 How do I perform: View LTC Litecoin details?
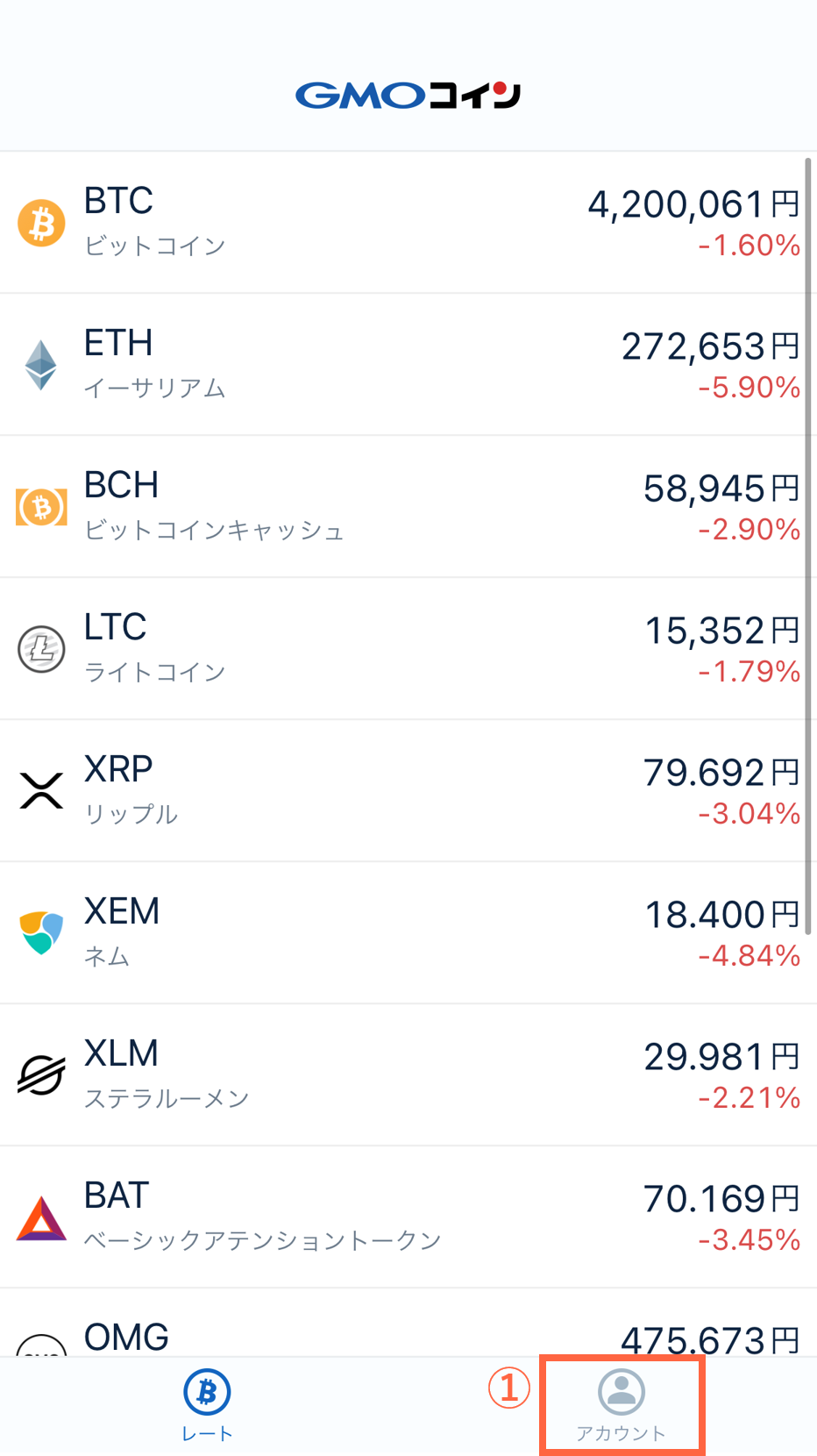(x=408, y=649)
